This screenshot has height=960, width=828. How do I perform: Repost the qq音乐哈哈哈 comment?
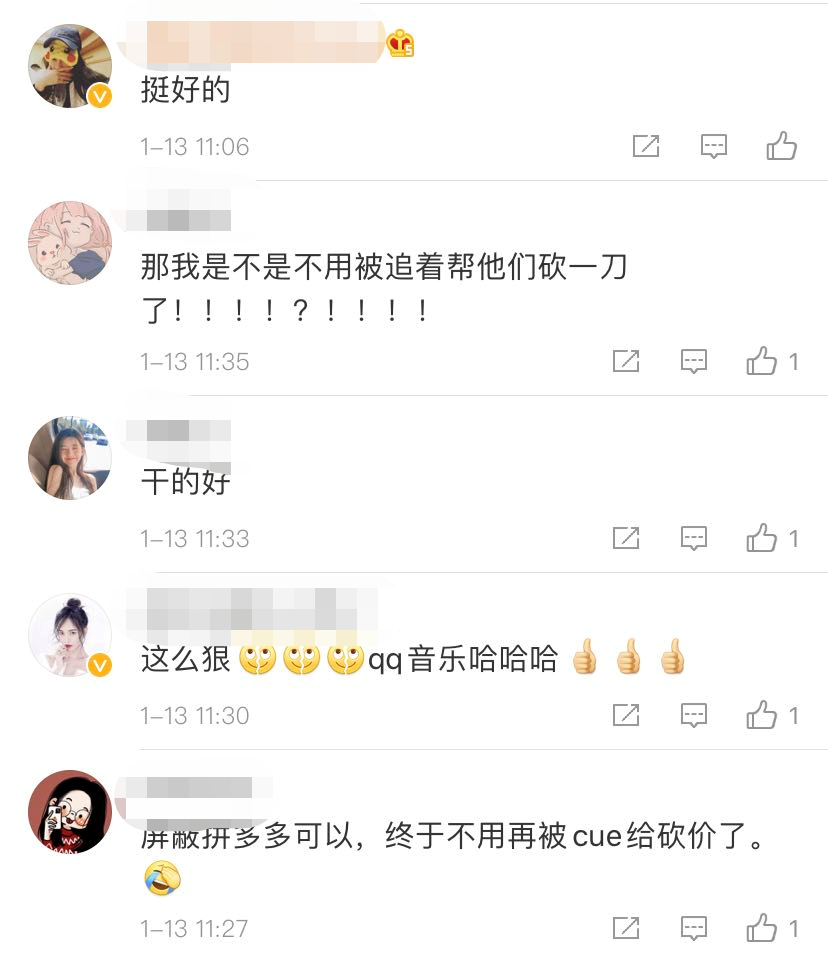click(626, 715)
